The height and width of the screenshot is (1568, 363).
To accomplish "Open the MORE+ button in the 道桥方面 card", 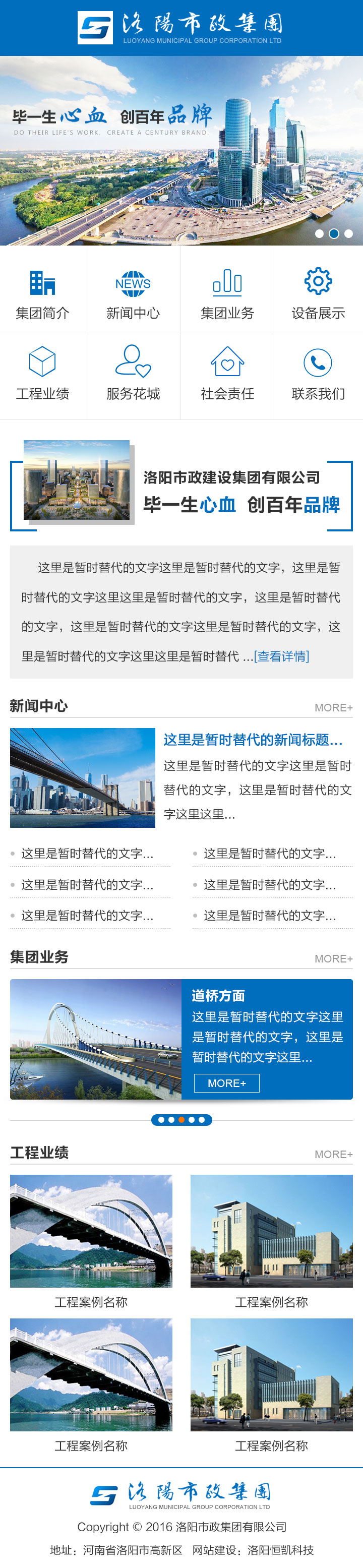I will point(226,1083).
